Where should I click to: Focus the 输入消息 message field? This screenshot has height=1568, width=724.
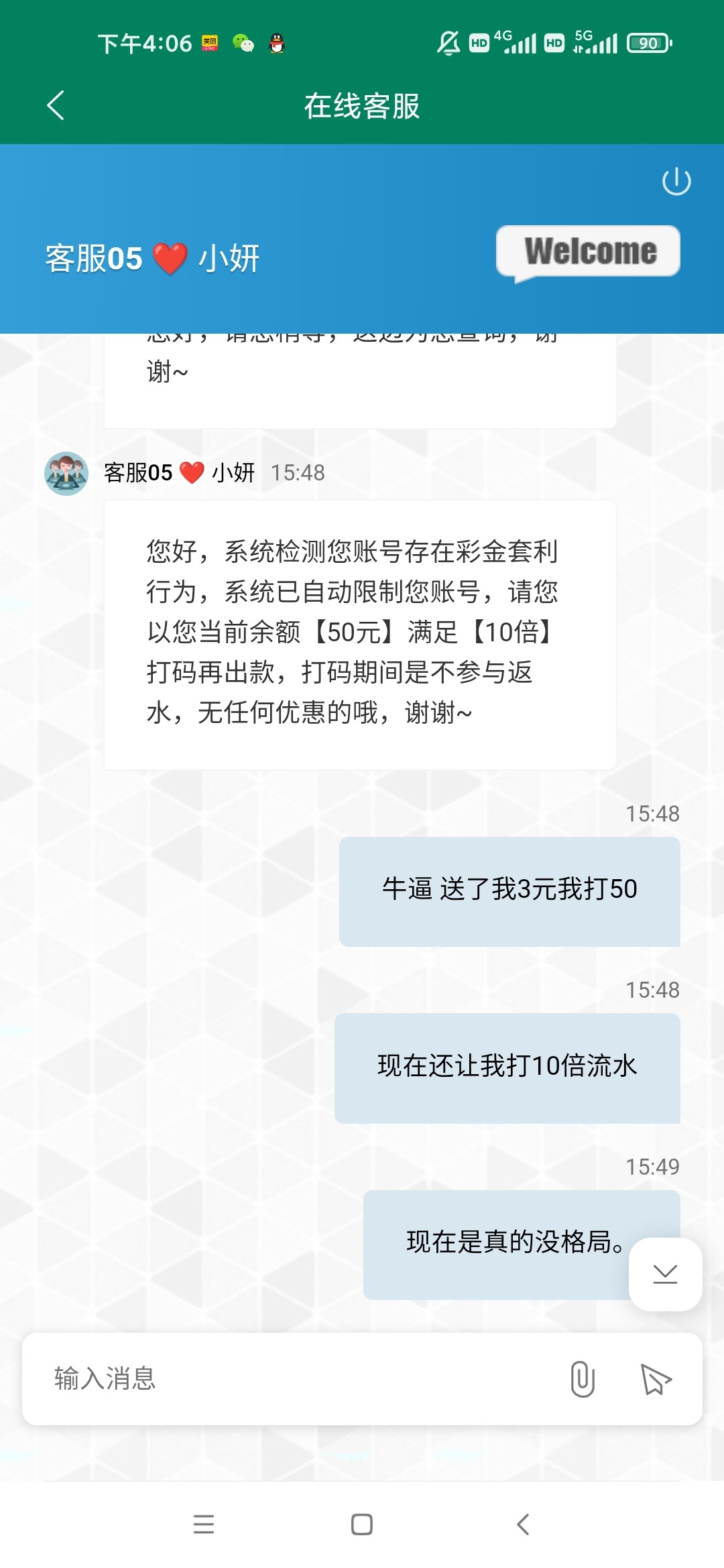pyautogui.click(x=295, y=1378)
